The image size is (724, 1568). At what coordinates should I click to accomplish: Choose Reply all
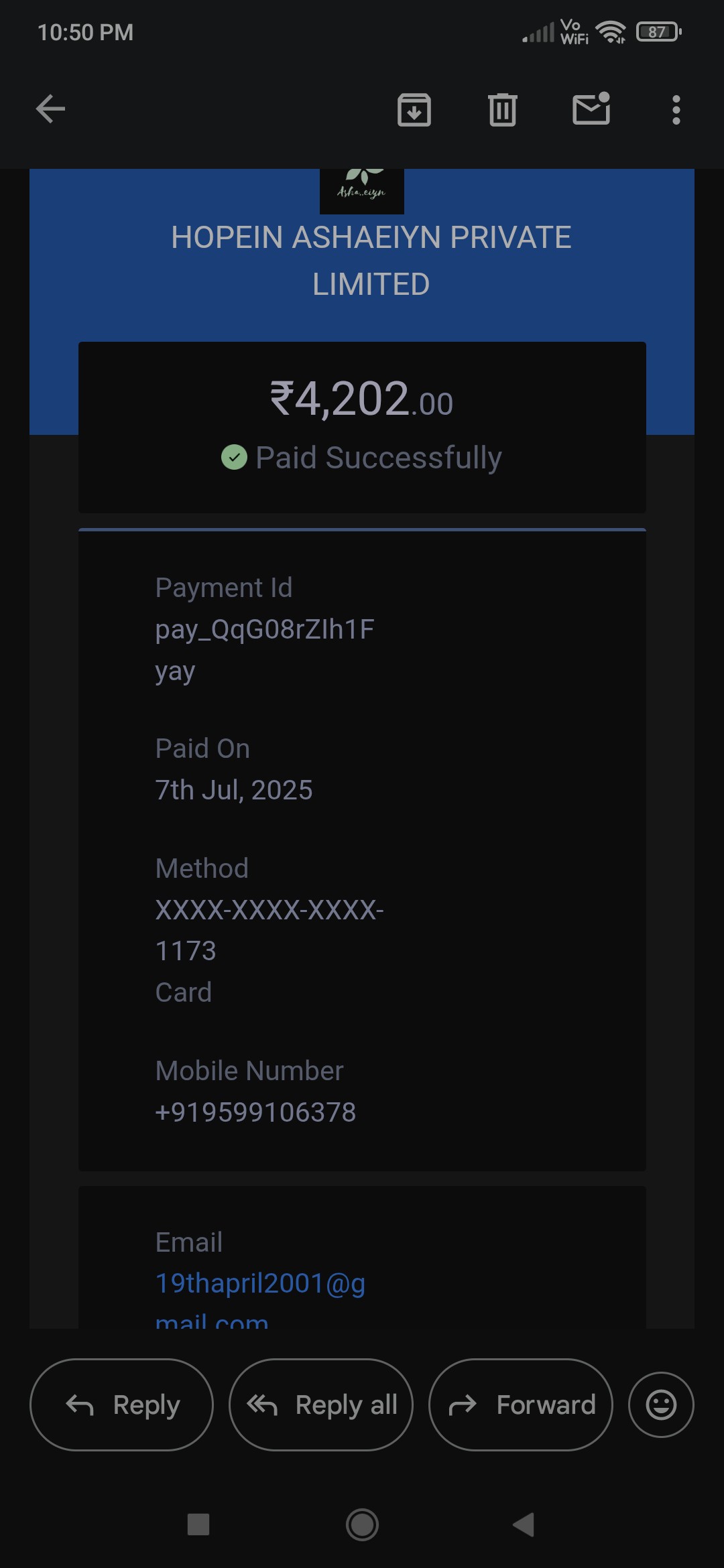click(321, 1404)
